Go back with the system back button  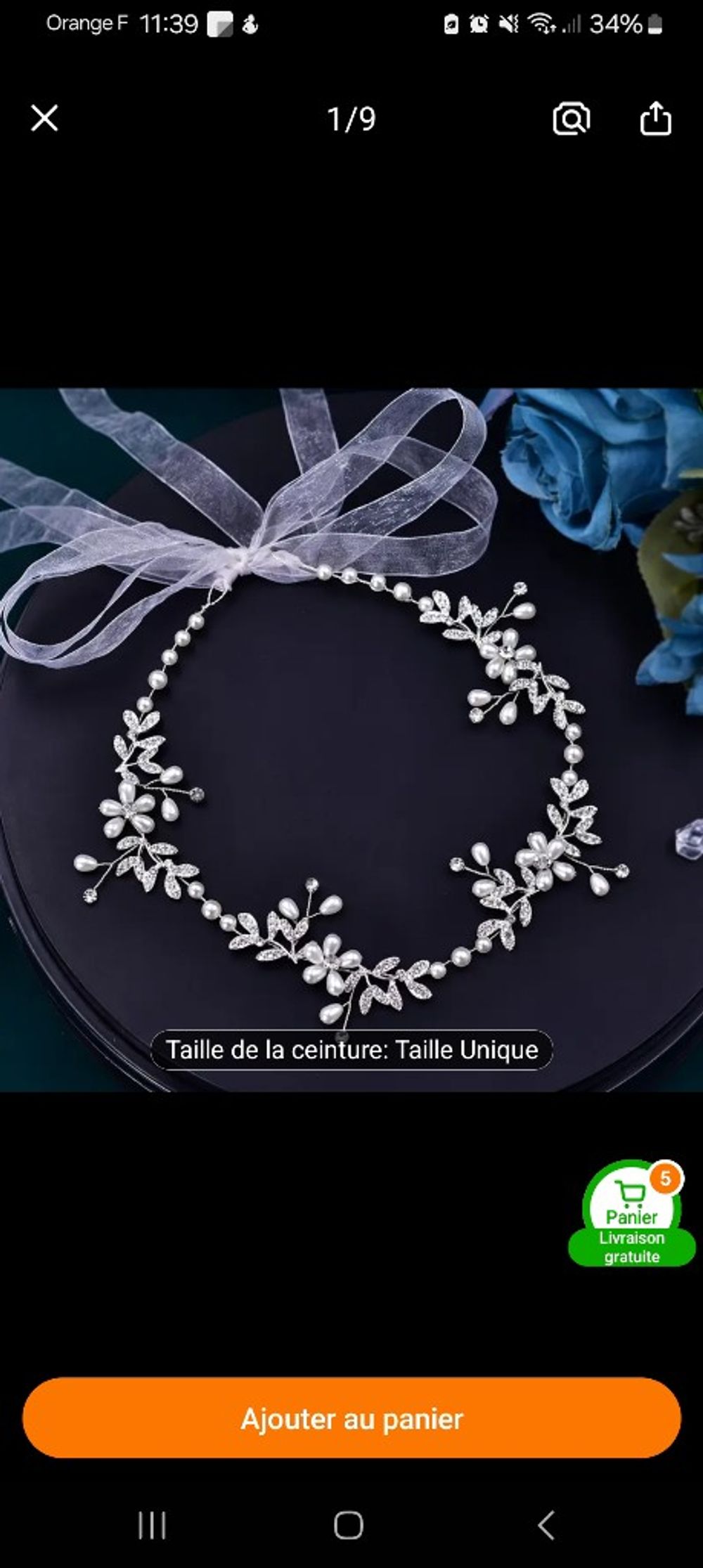pyautogui.click(x=547, y=1525)
